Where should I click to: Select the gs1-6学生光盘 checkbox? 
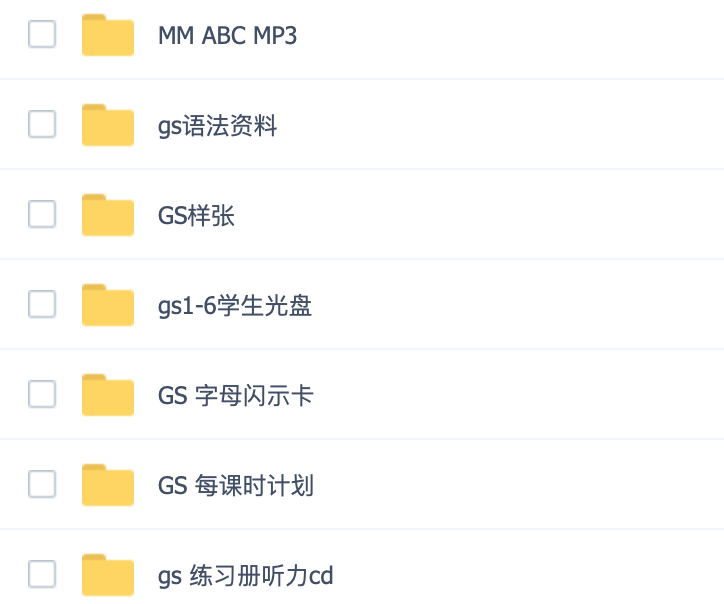pos(42,304)
